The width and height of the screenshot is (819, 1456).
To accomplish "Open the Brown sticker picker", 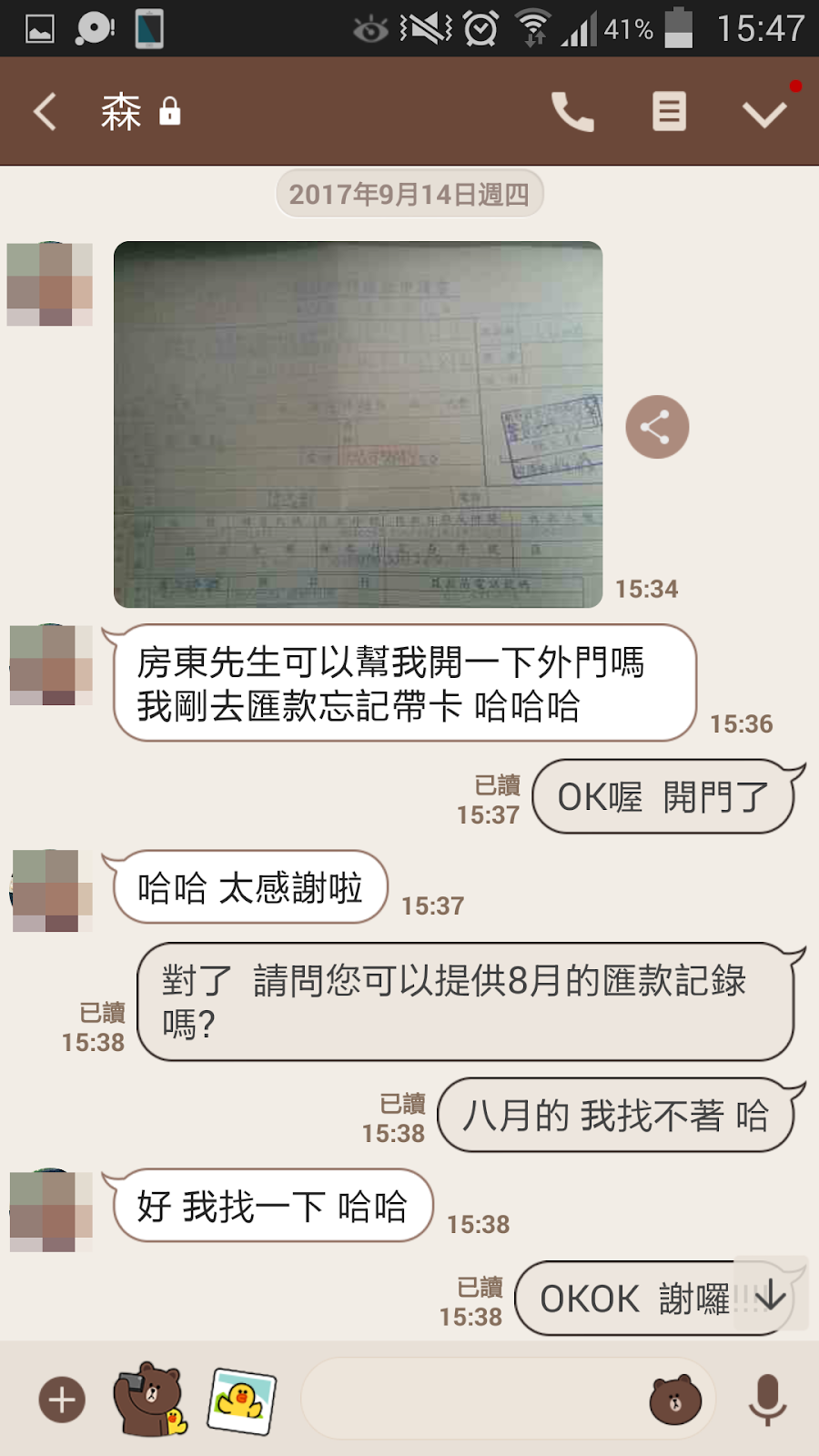I will [675, 1400].
